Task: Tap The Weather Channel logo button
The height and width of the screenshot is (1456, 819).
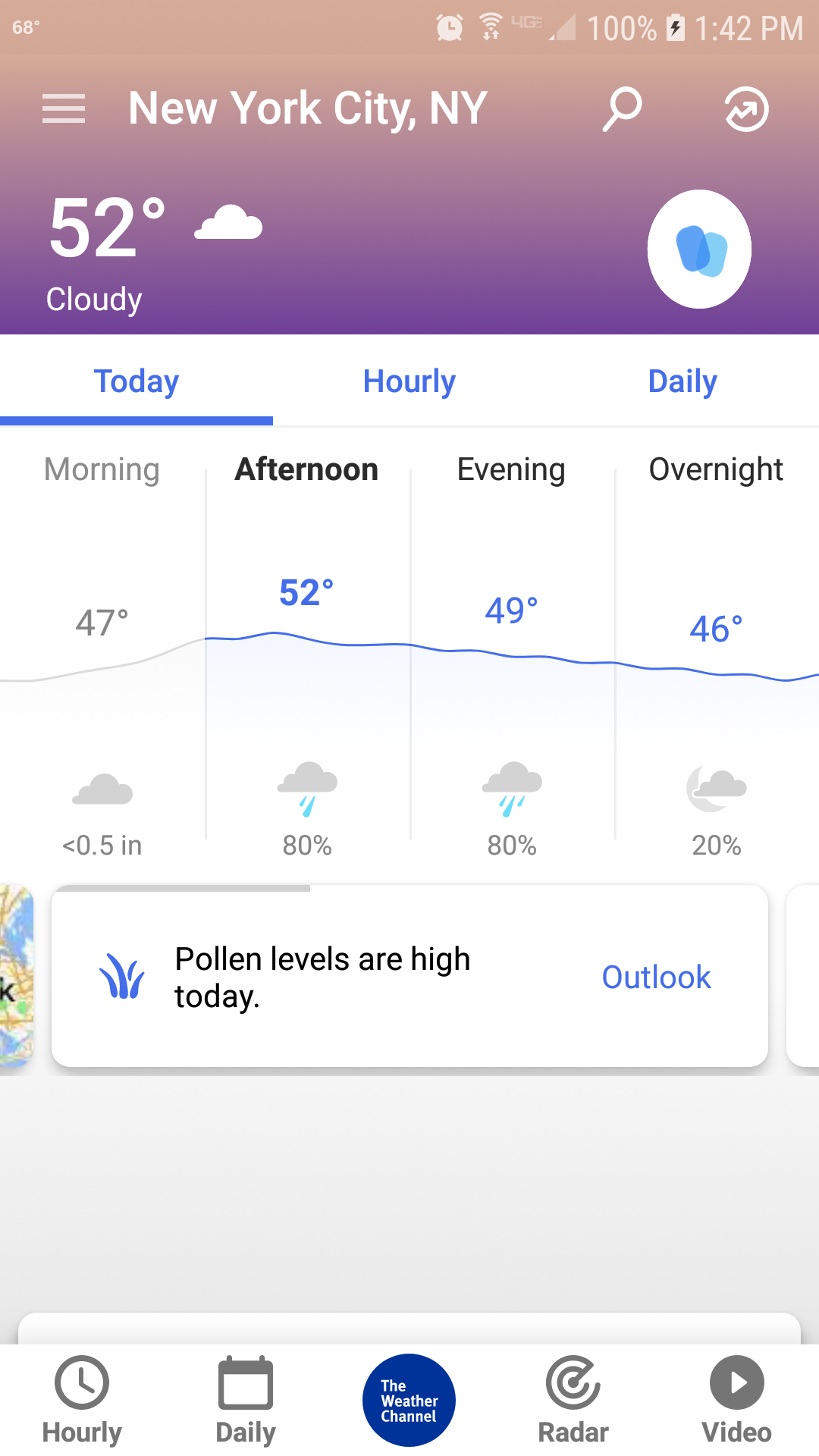Action: coord(409,1399)
